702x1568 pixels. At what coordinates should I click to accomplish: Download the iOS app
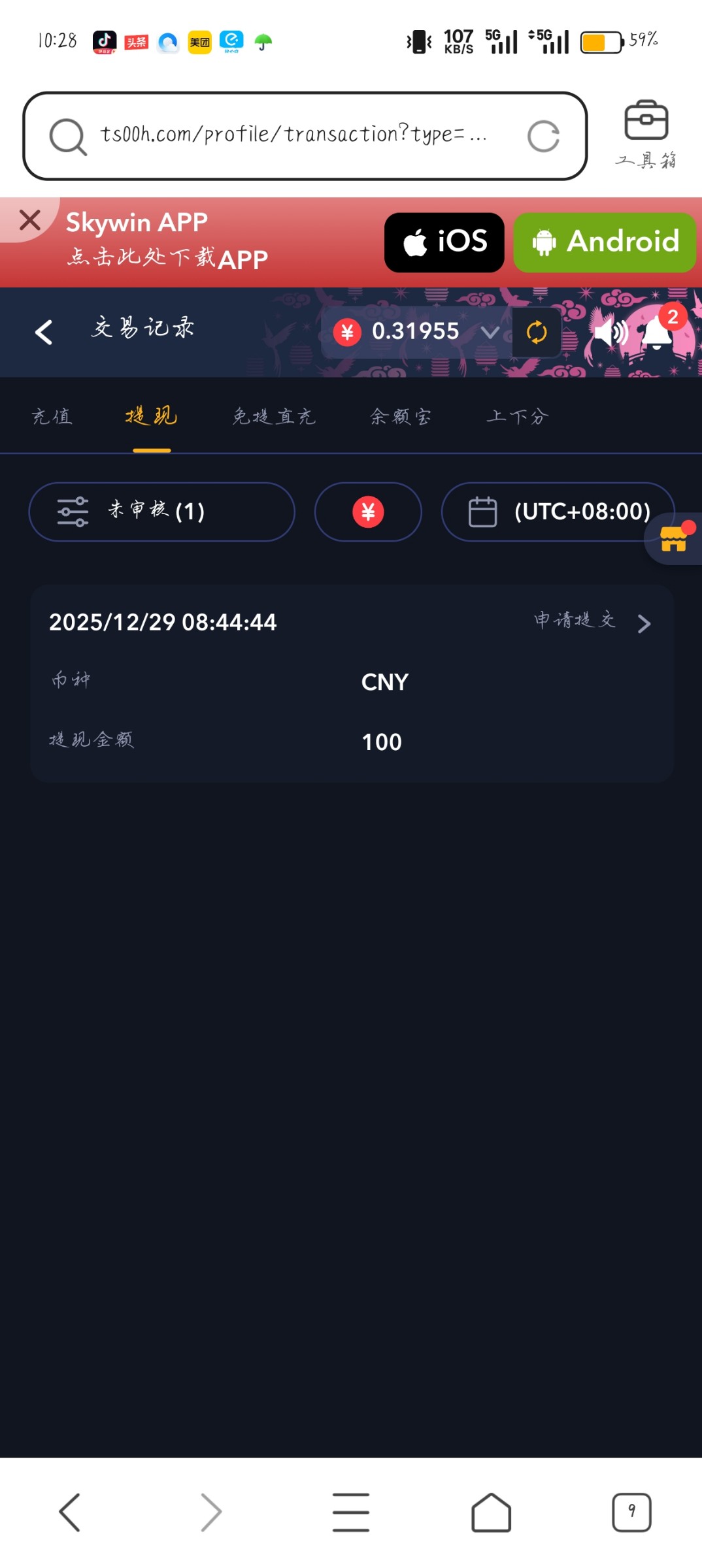[x=444, y=242]
